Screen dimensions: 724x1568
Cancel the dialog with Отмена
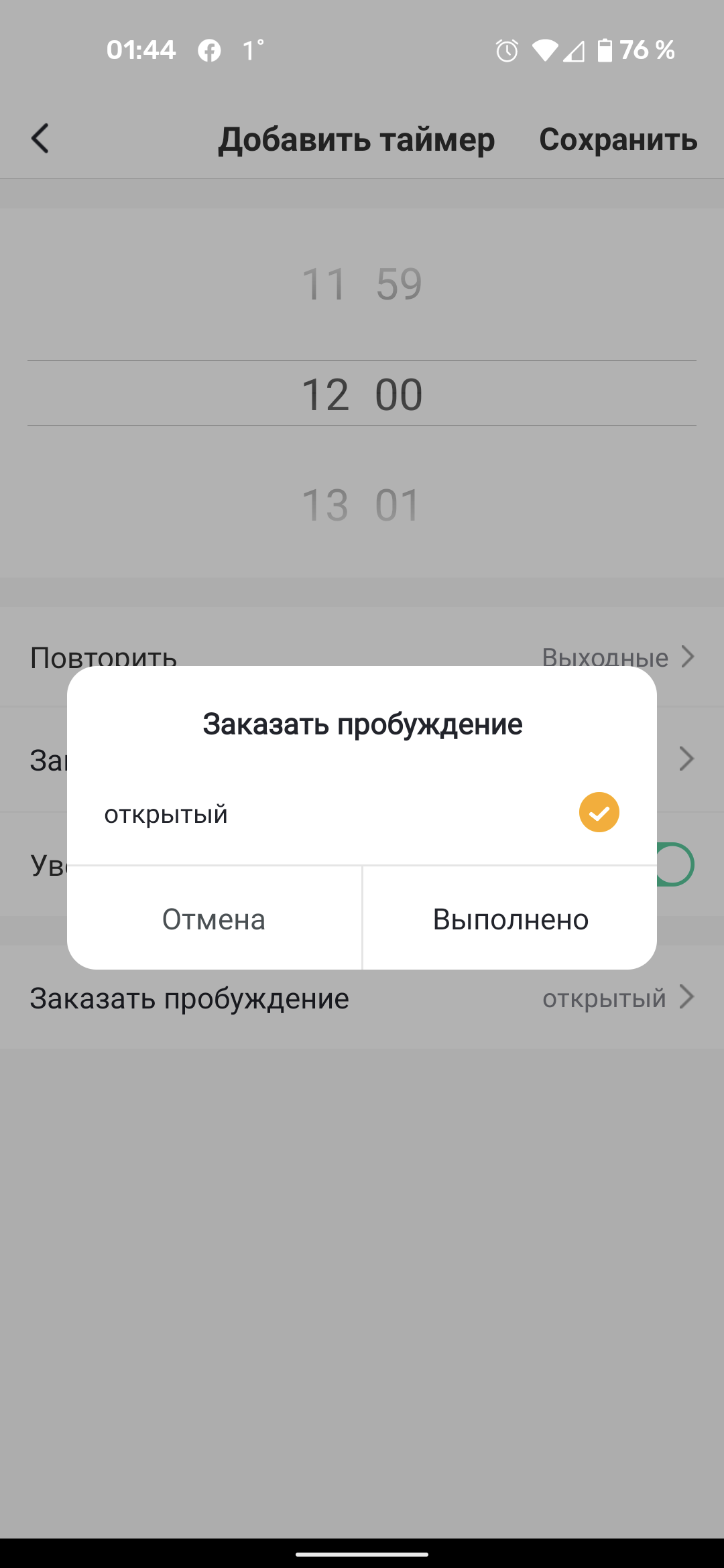point(214,919)
